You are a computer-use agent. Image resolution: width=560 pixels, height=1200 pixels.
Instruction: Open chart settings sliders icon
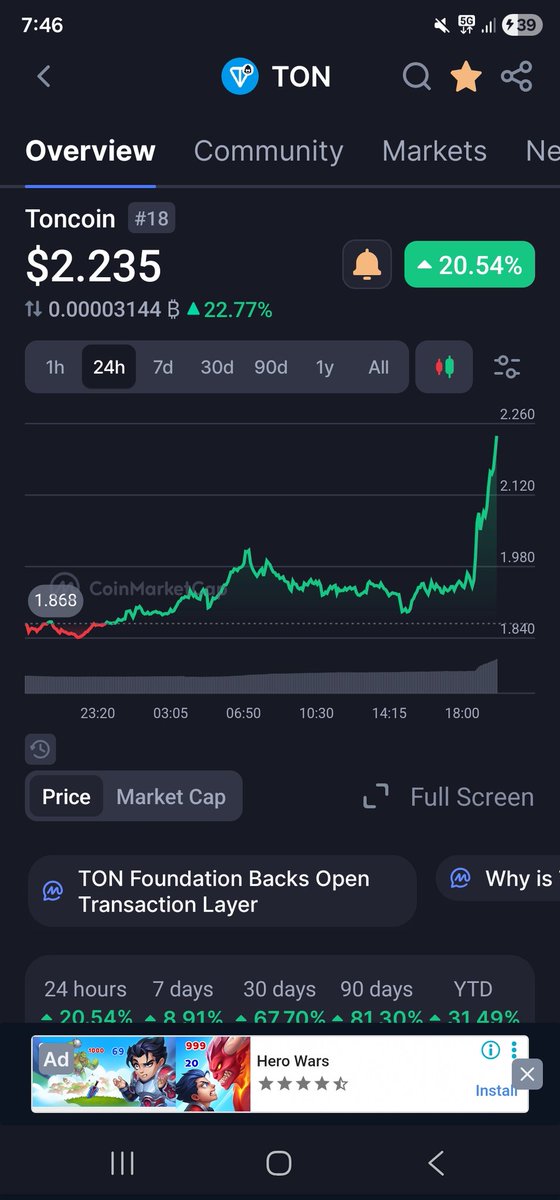(507, 367)
